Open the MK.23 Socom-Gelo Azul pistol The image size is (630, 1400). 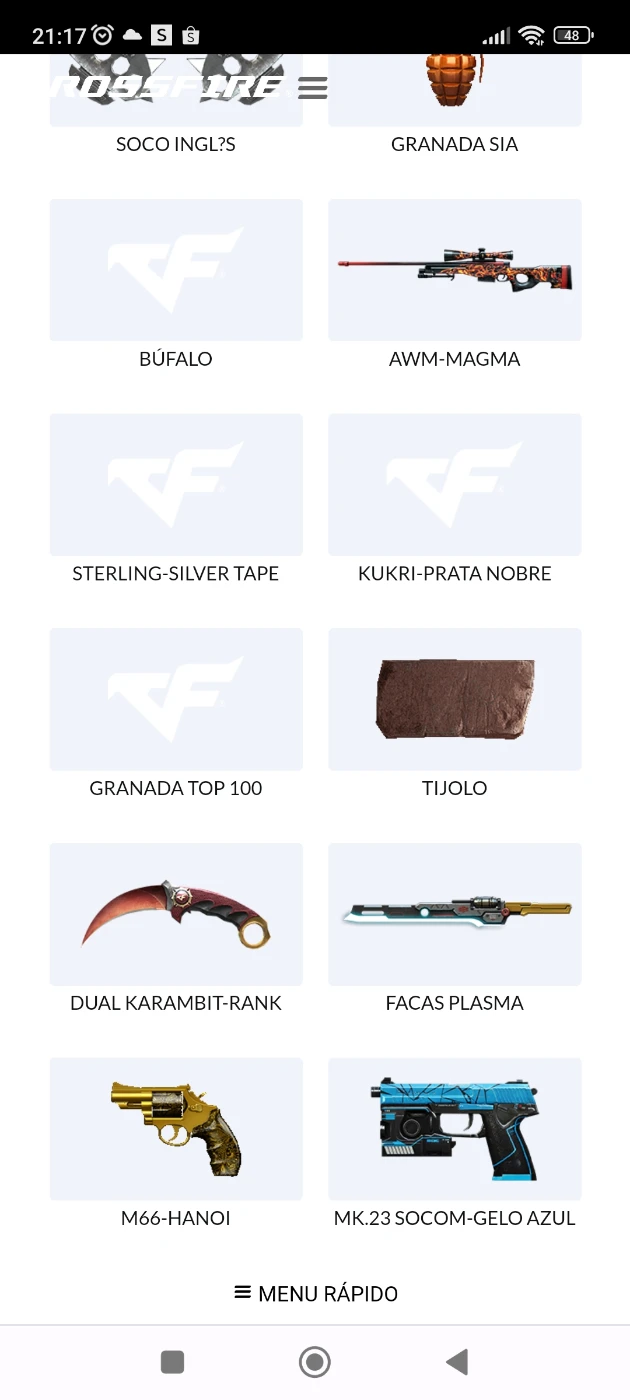pos(455,1144)
